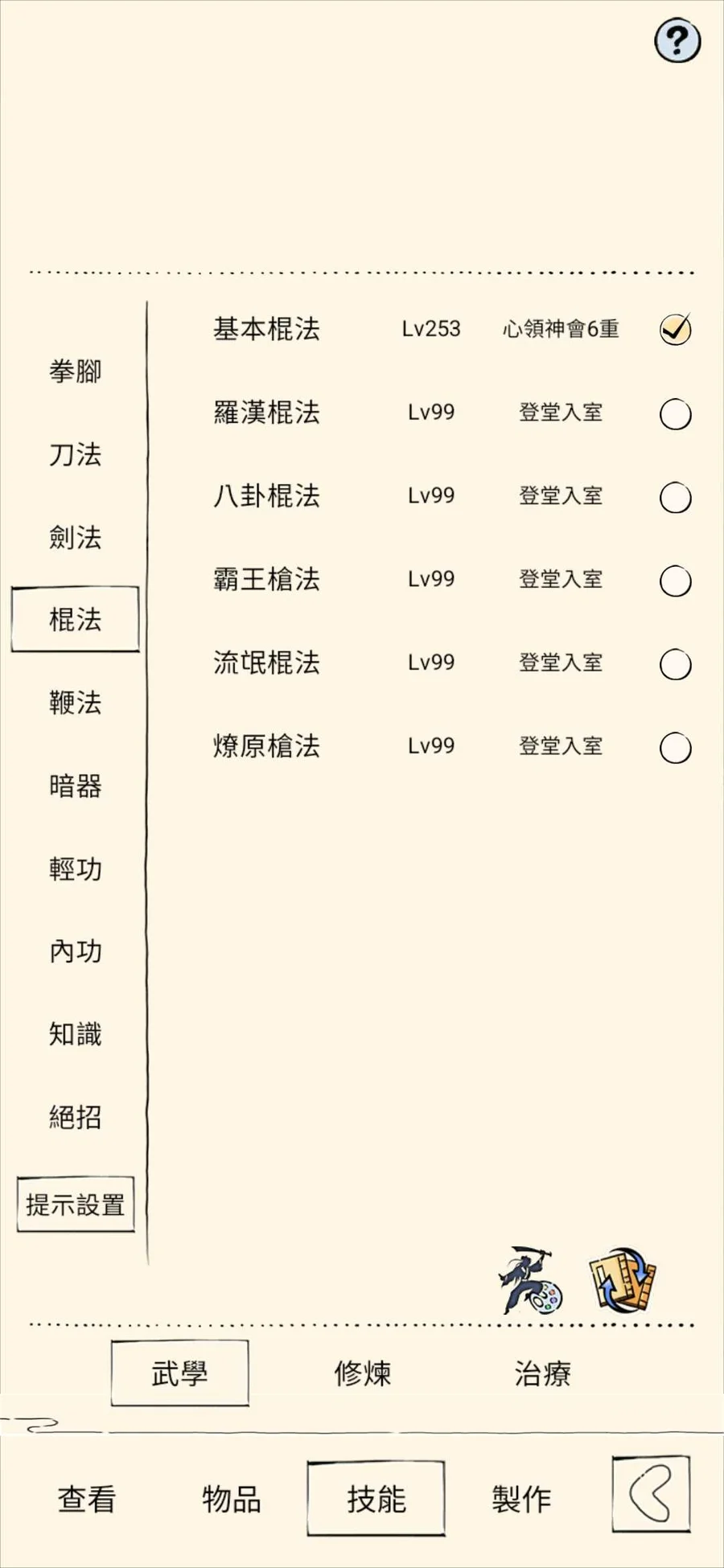
Task: Switch to the 刀法 category
Action: click(76, 454)
